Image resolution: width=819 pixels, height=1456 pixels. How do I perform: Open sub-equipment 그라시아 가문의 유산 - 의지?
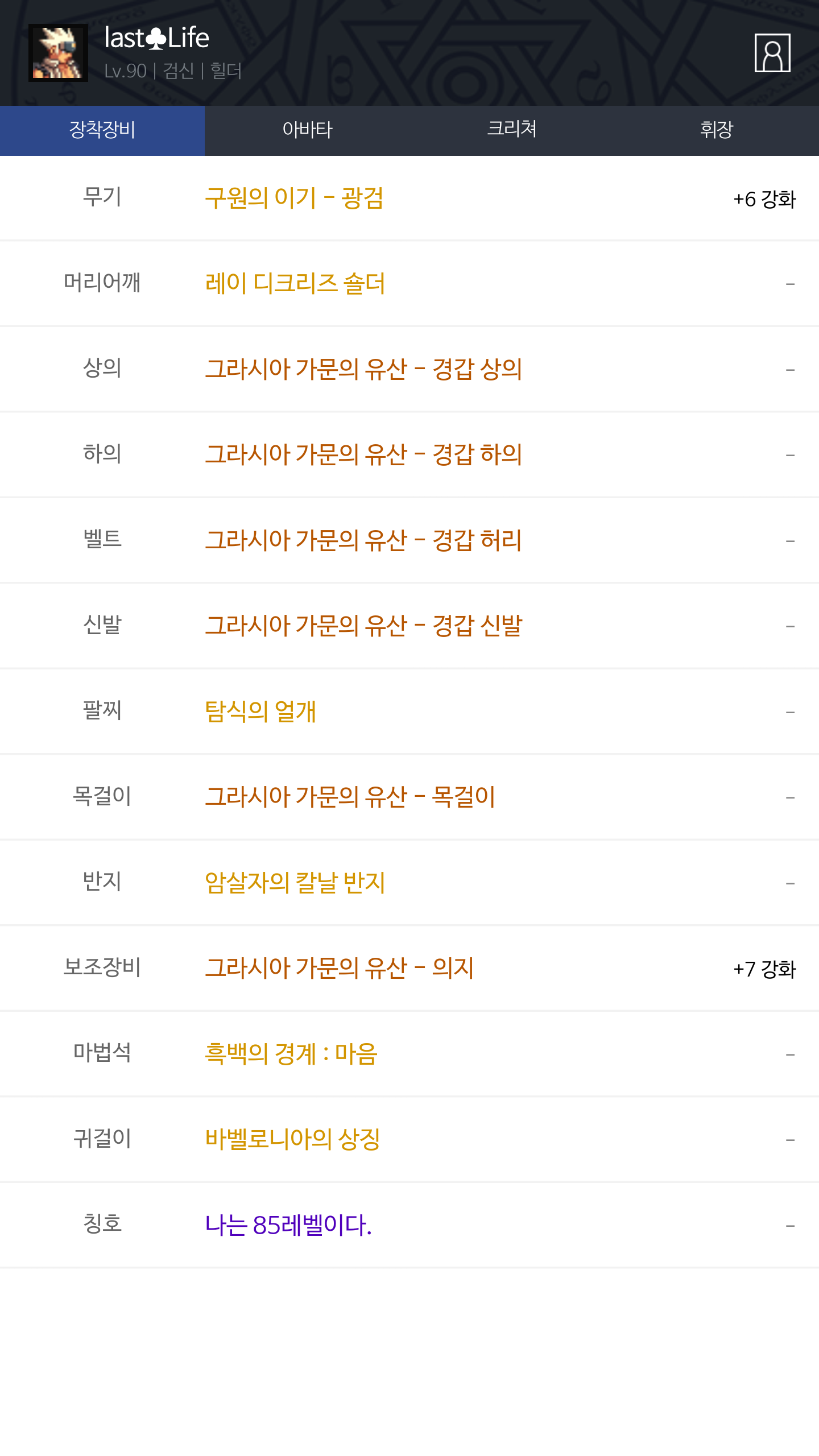[340, 968]
